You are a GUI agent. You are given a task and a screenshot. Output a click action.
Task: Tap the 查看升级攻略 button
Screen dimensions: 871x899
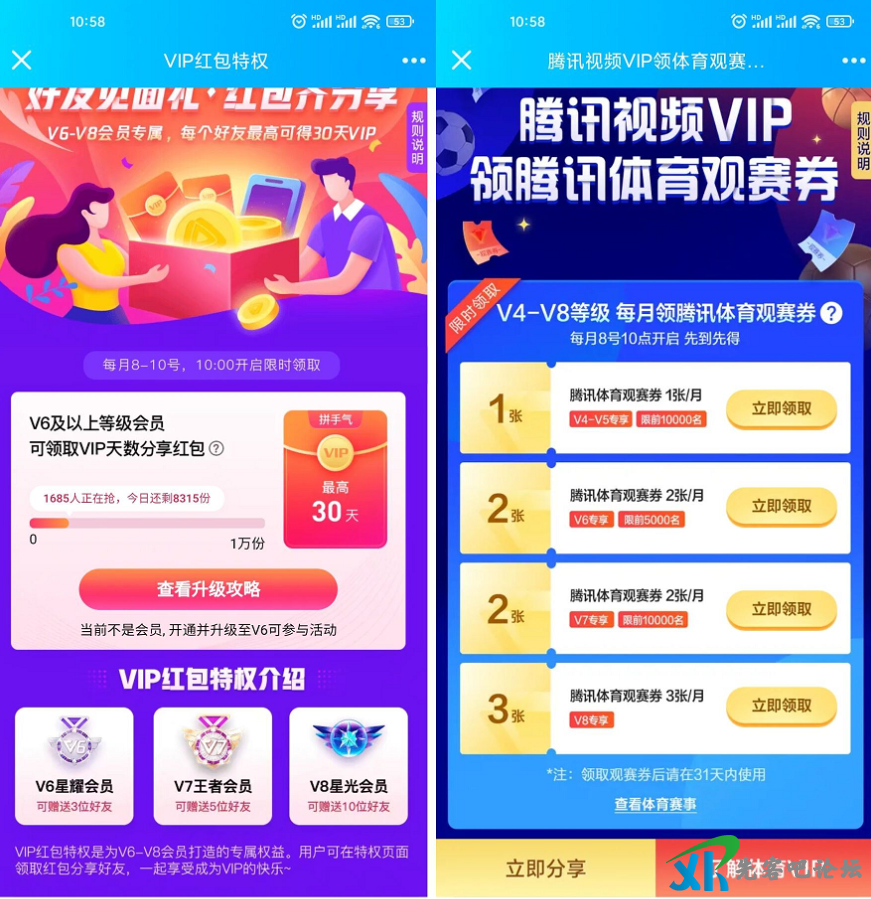(208, 589)
